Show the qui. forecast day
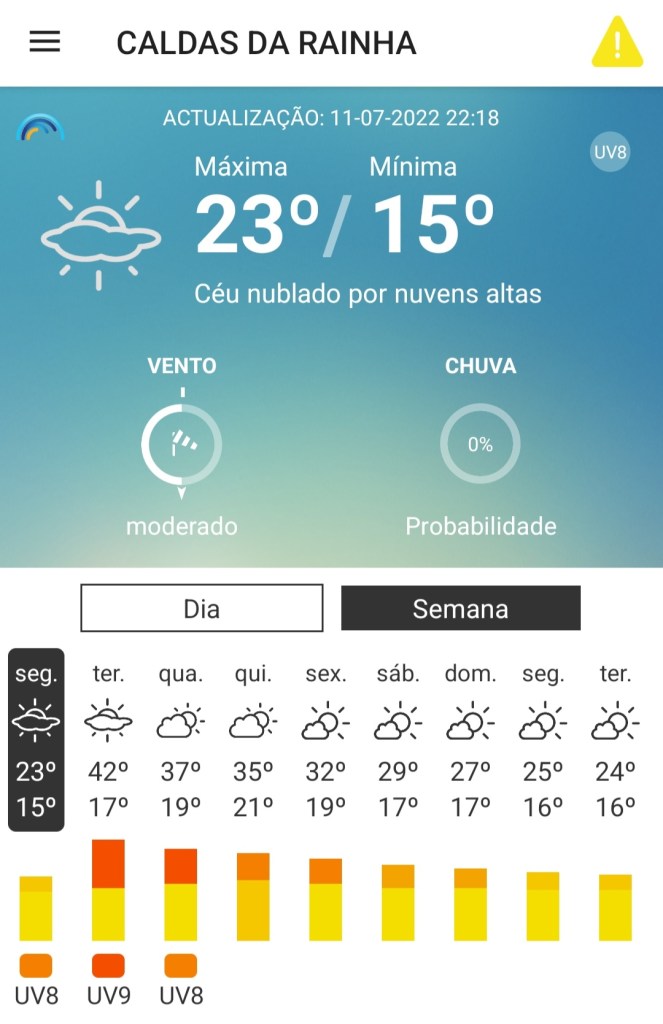This screenshot has width=663, height=1024. tap(253, 739)
